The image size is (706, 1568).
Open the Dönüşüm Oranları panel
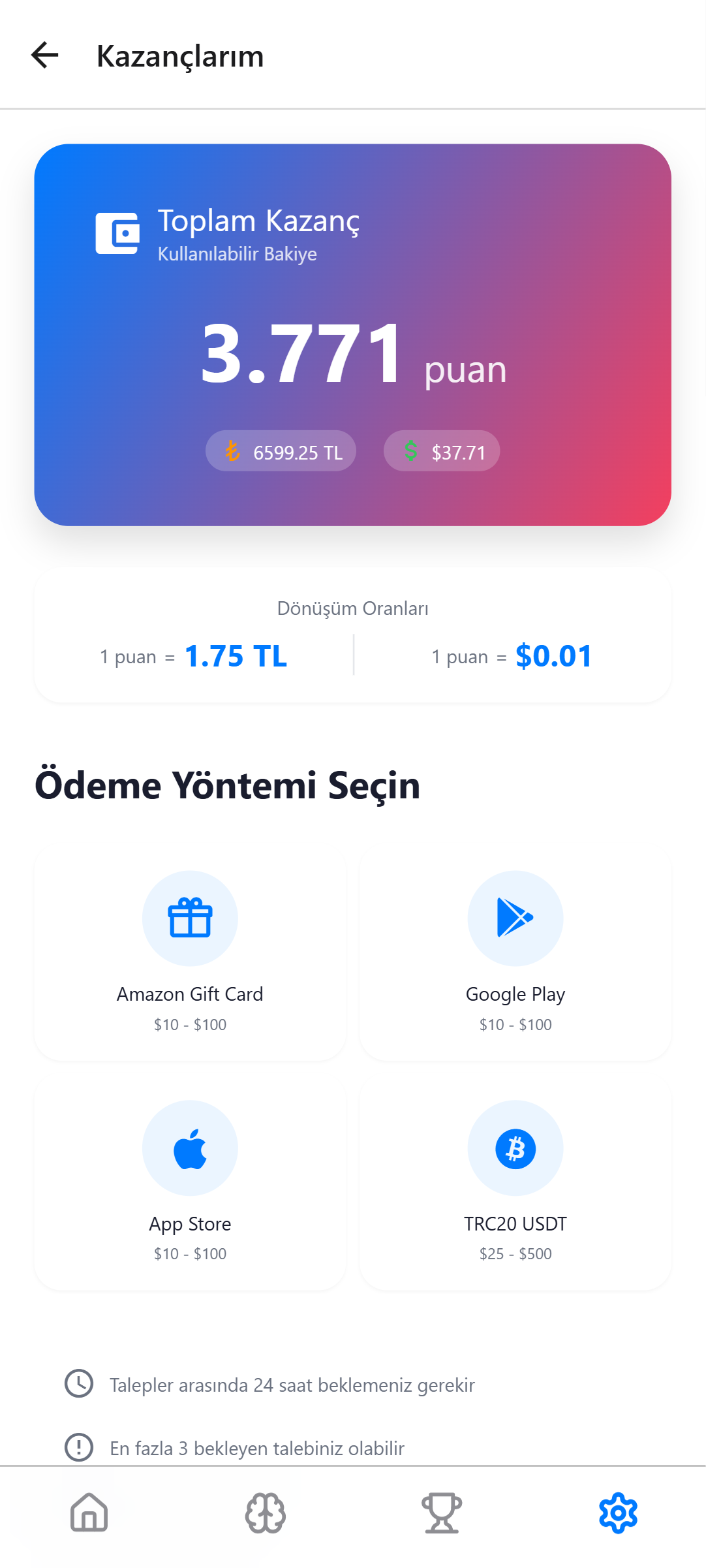(353, 635)
